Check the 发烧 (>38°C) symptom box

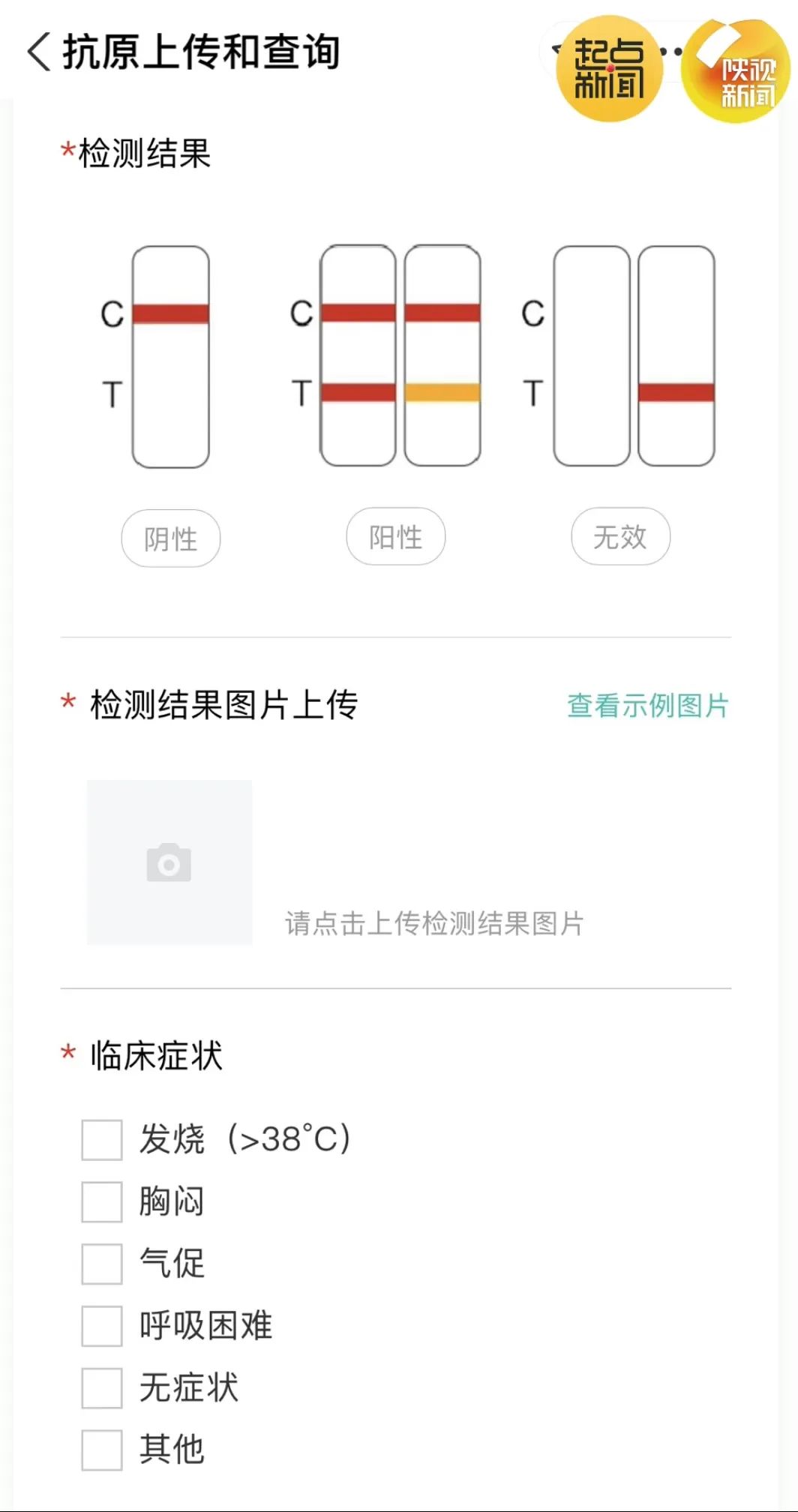[102, 1140]
